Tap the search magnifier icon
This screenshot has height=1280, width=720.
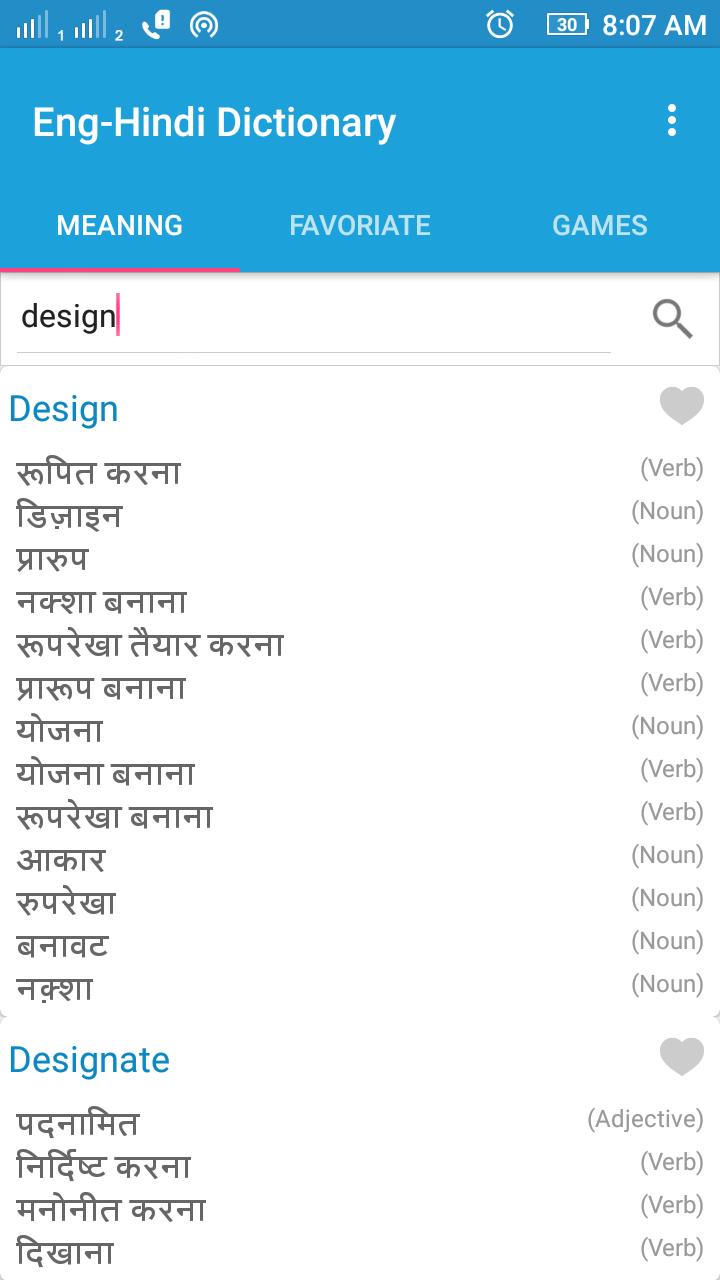pyautogui.click(x=672, y=319)
